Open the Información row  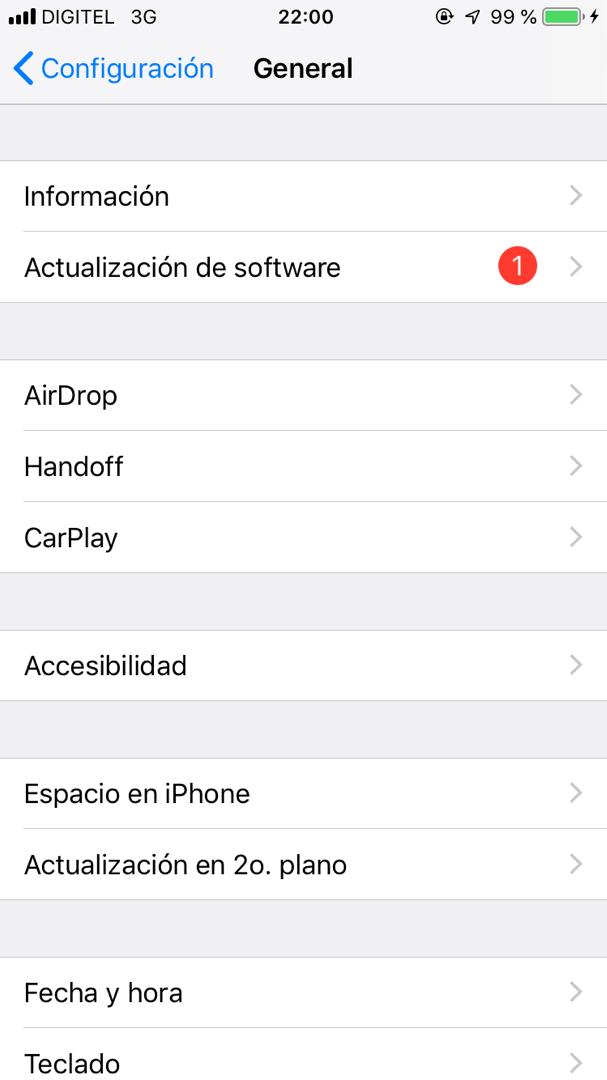coord(303,196)
